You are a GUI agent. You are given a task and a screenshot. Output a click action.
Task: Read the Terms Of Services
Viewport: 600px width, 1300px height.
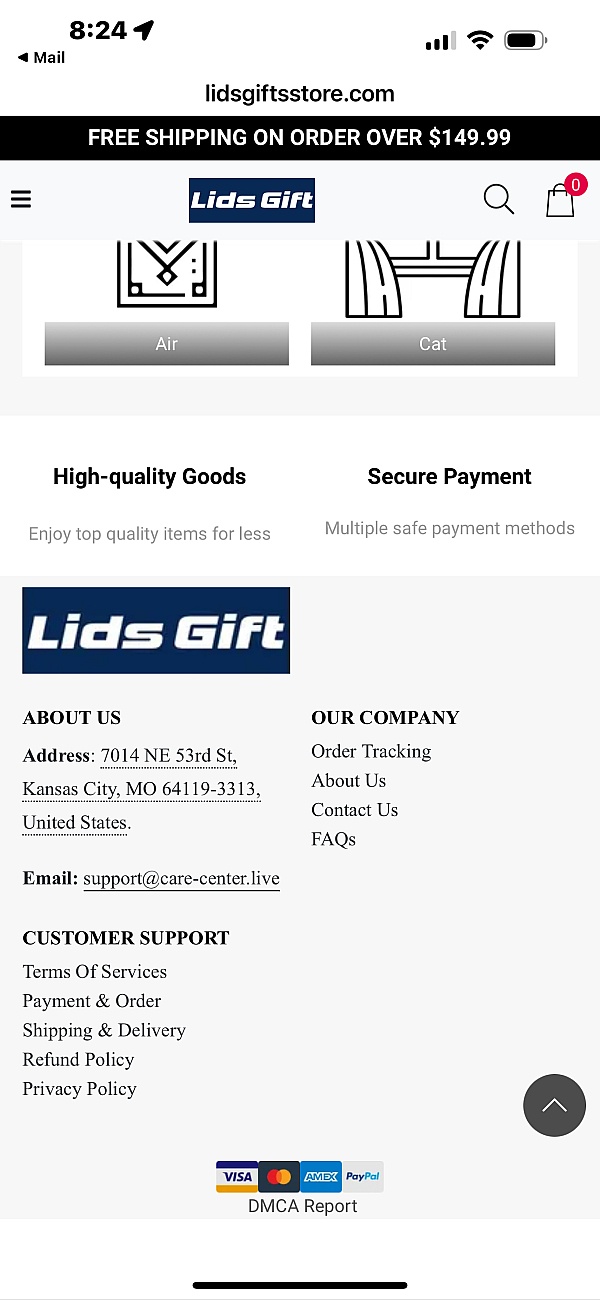pos(95,971)
